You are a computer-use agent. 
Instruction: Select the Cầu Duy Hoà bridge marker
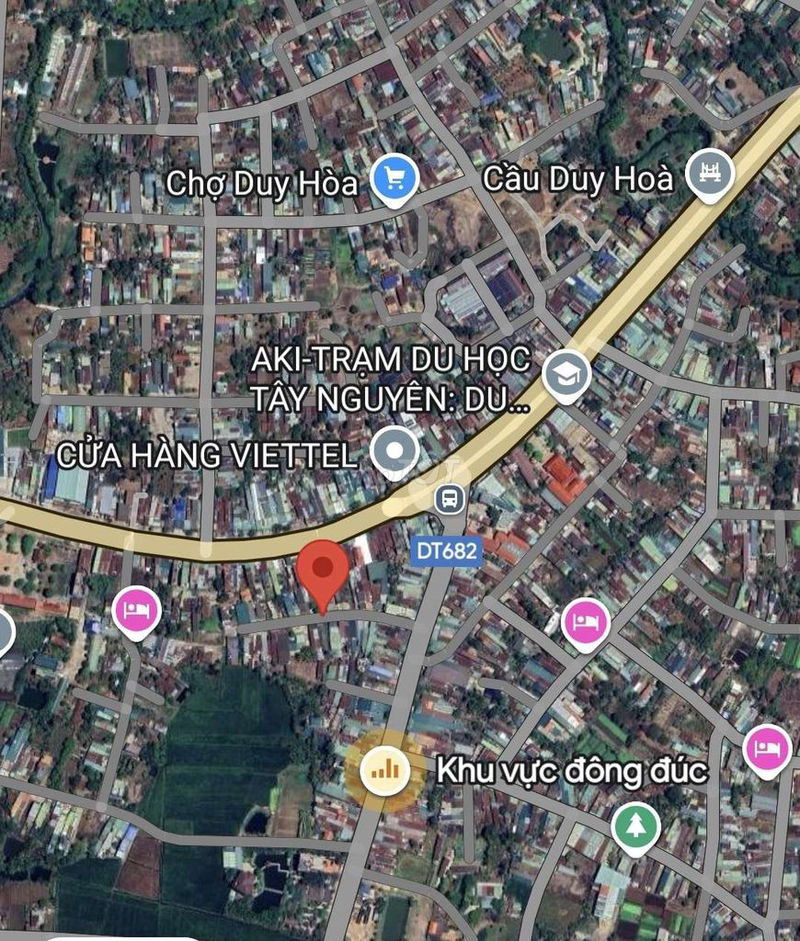point(711,173)
